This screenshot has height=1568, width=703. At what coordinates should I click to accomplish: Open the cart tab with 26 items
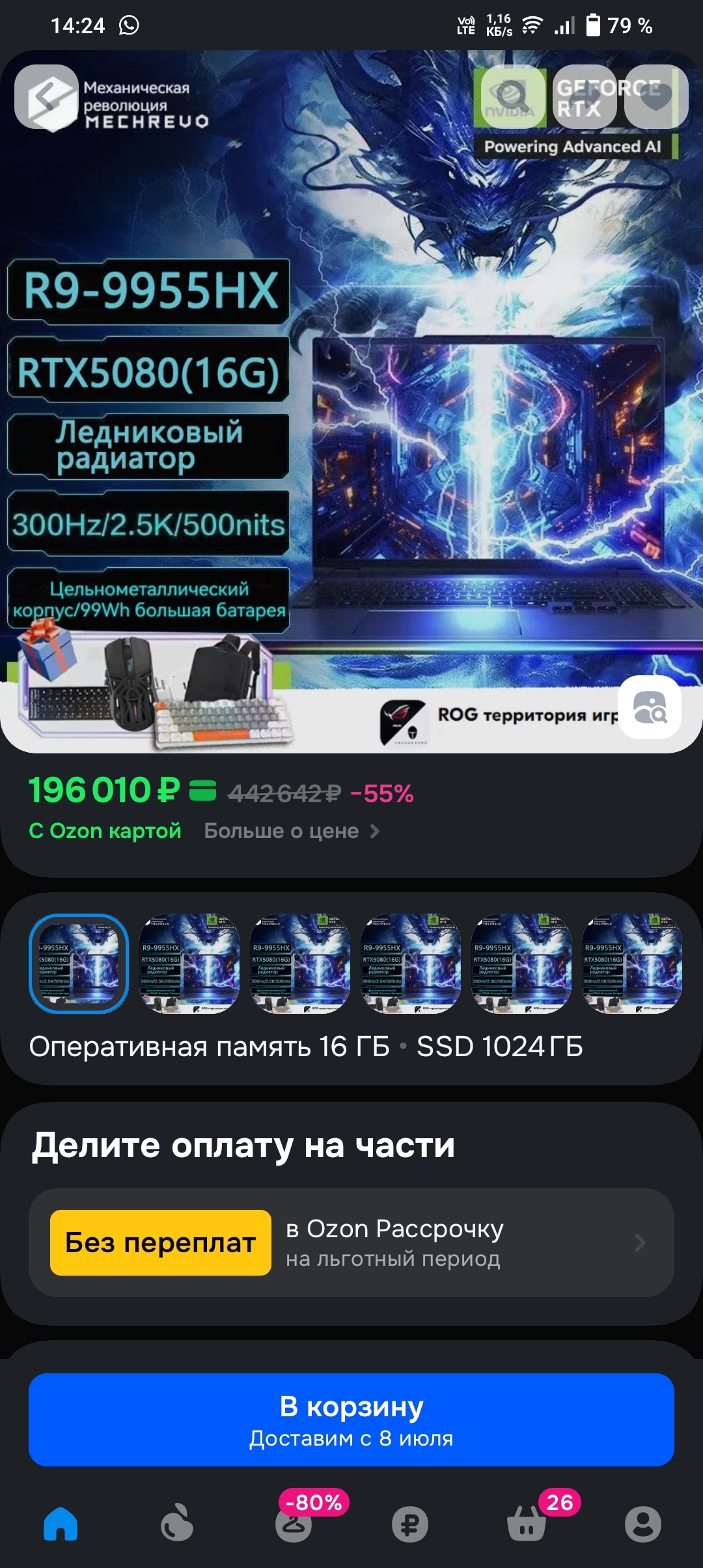point(527,1524)
